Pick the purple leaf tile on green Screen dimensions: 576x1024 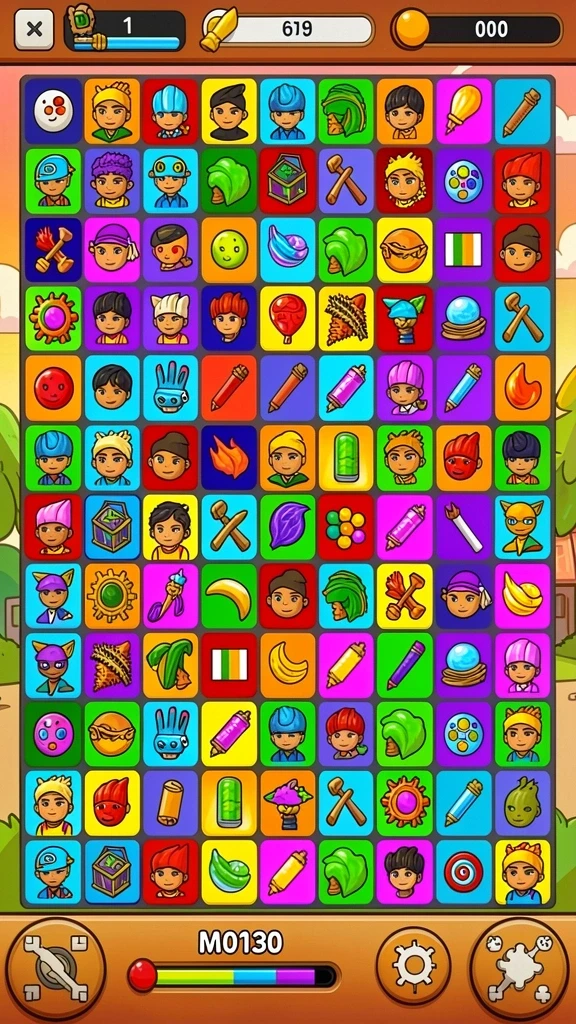click(x=288, y=526)
